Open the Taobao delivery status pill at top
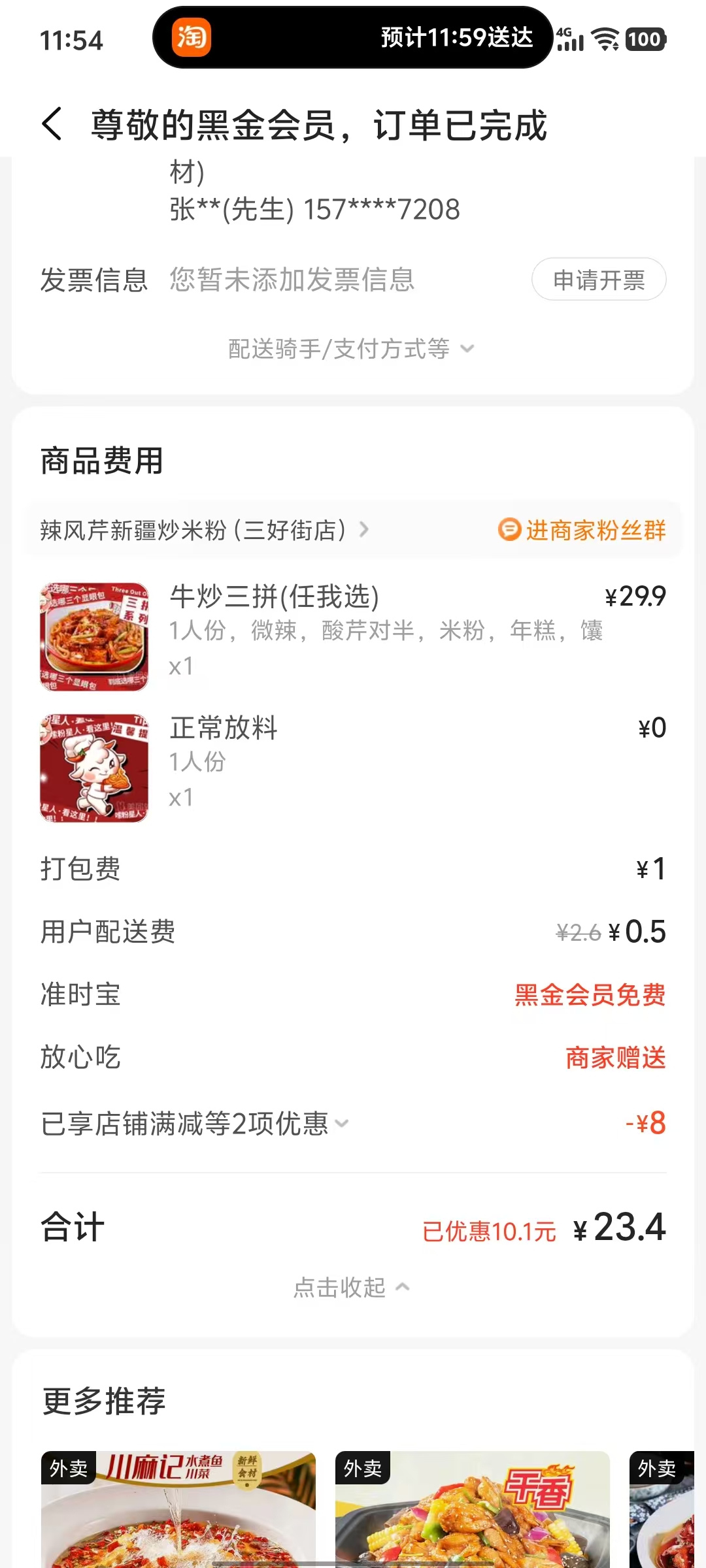Viewport: 706px width, 1568px height. coord(353,38)
